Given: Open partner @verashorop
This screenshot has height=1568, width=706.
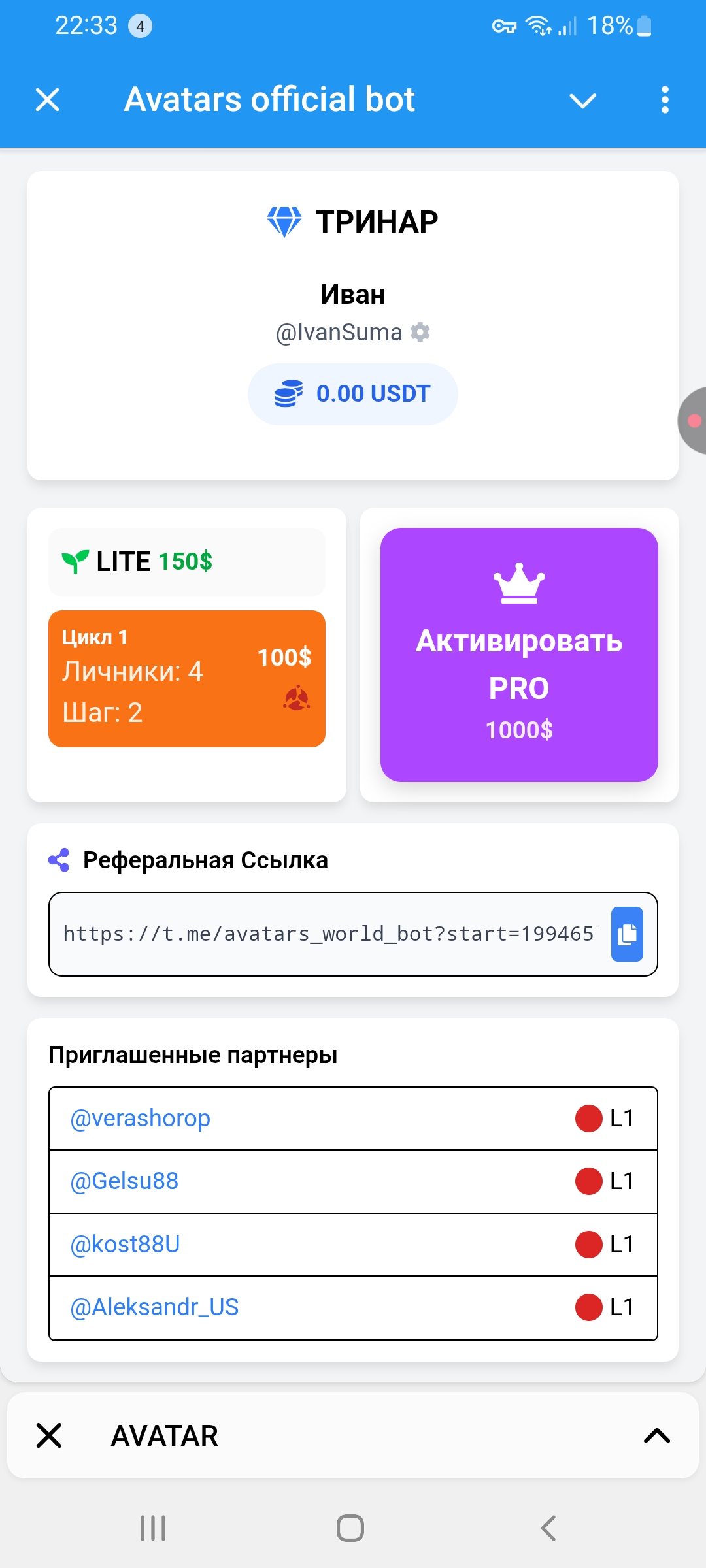Looking at the screenshot, I should coord(141,1119).
